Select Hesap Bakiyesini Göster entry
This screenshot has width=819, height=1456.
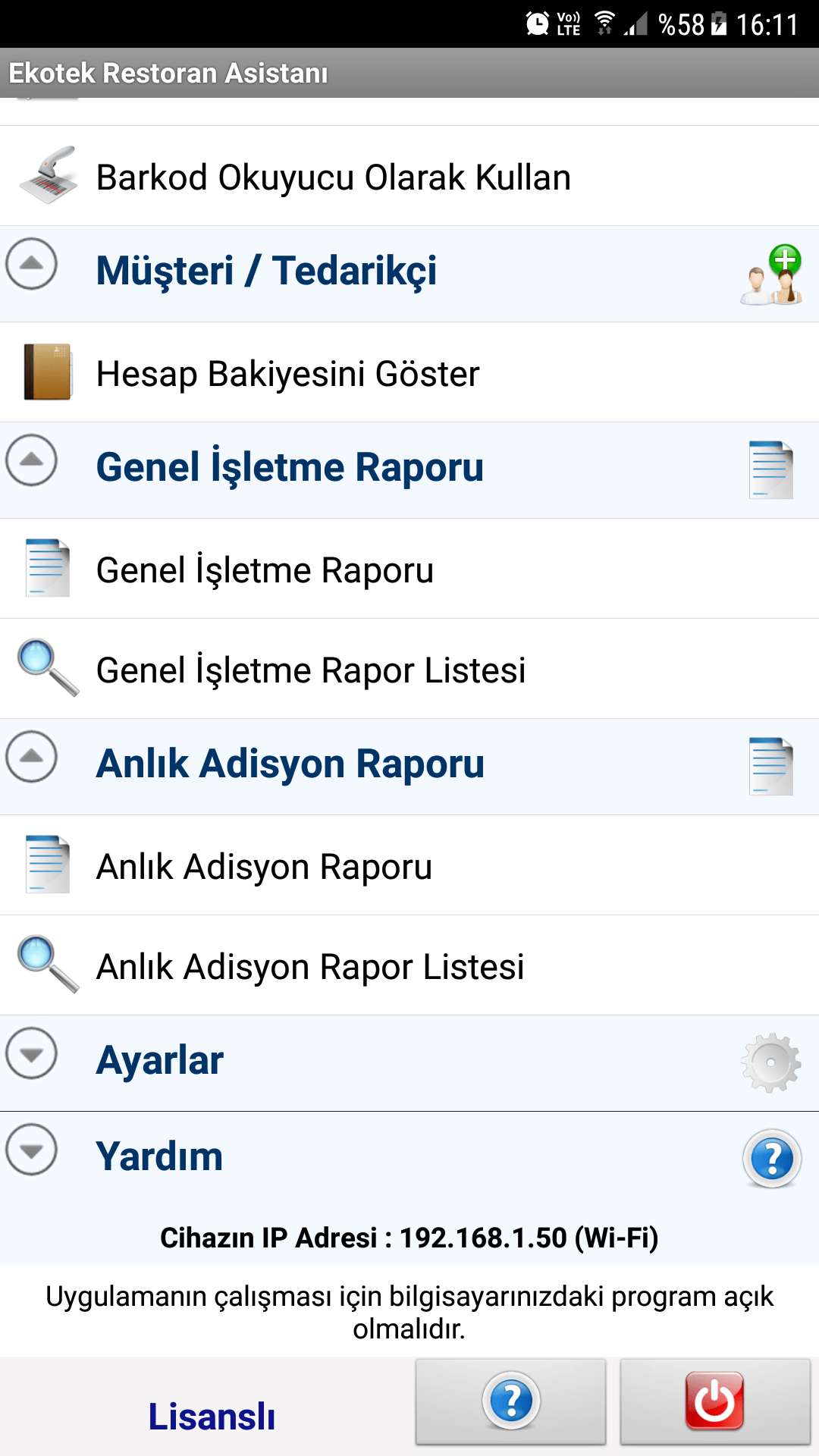(288, 372)
